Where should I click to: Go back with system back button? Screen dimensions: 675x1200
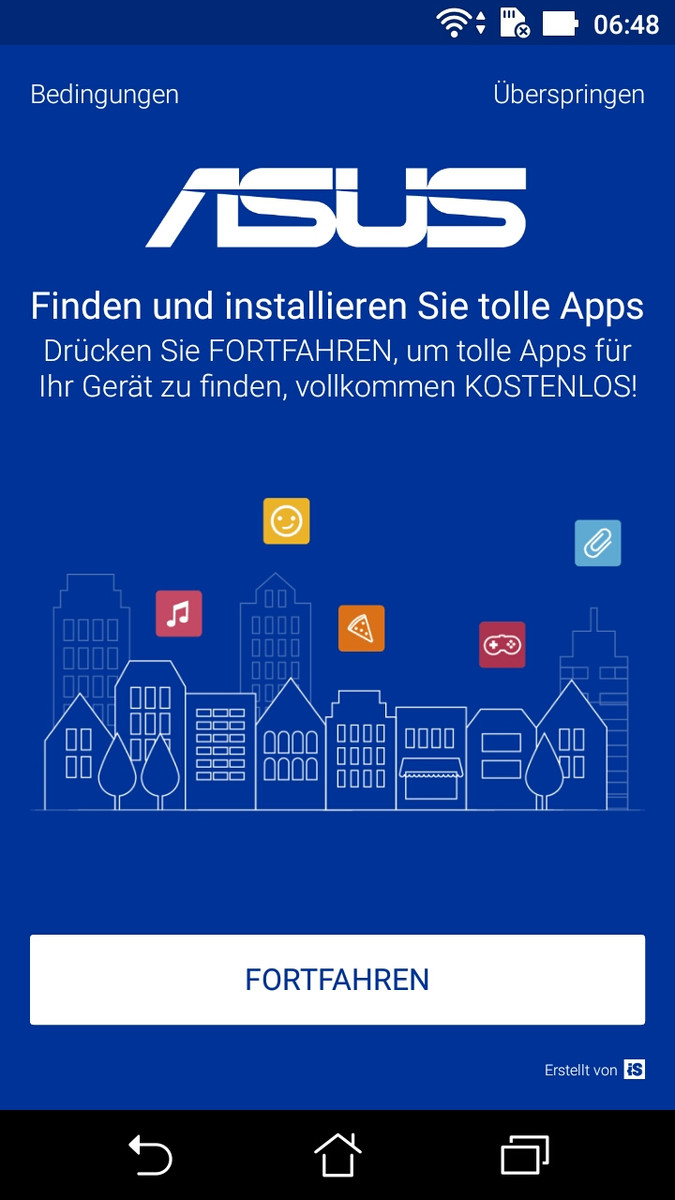(150, 1155)
